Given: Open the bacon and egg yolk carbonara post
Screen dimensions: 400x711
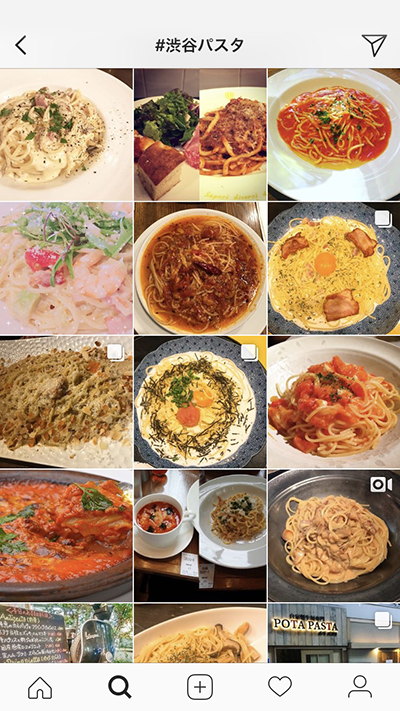Looking at the screenshot, I should click(x=334, y=268).
